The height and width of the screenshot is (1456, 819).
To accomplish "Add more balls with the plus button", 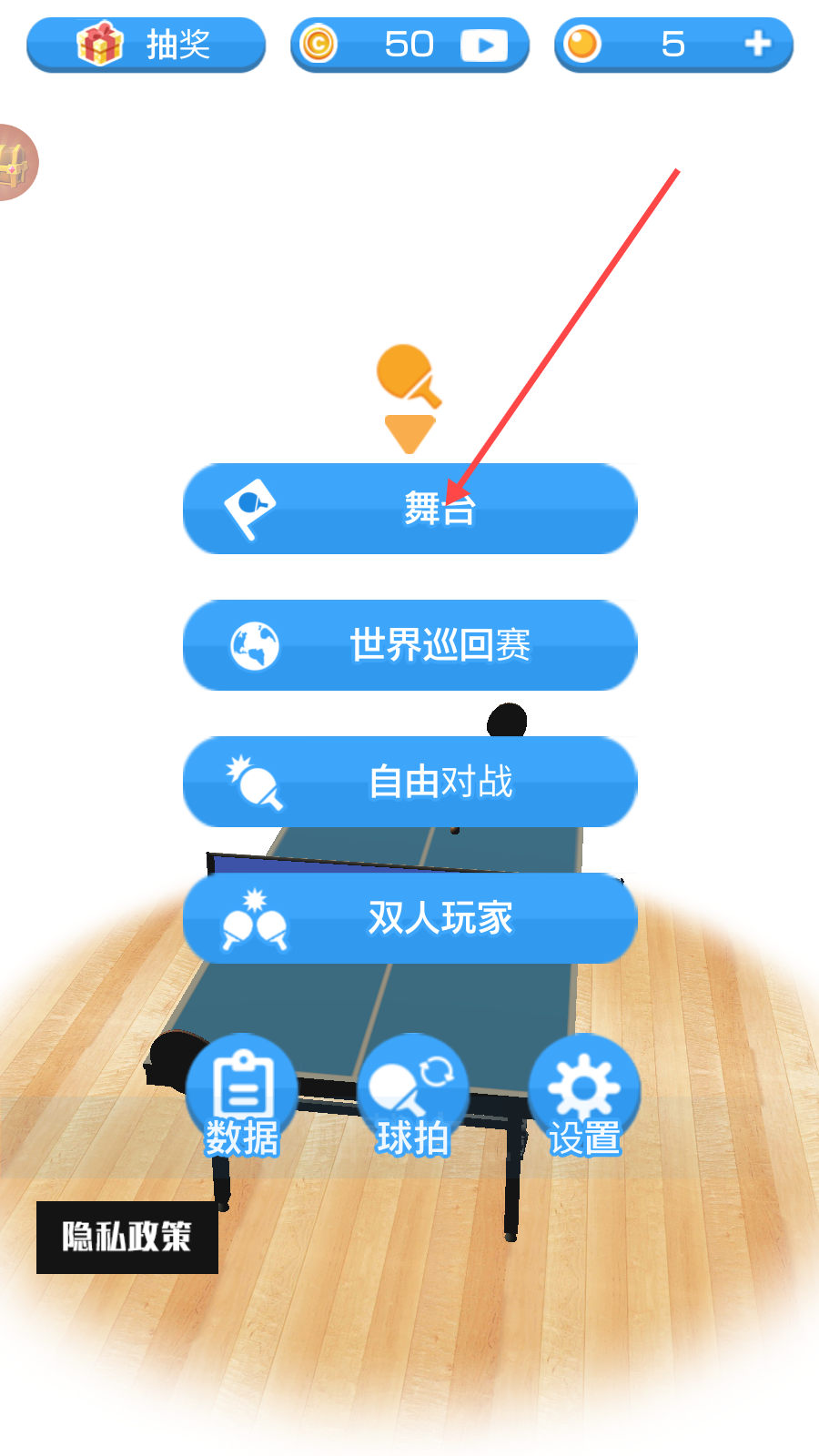I will 757,44.
